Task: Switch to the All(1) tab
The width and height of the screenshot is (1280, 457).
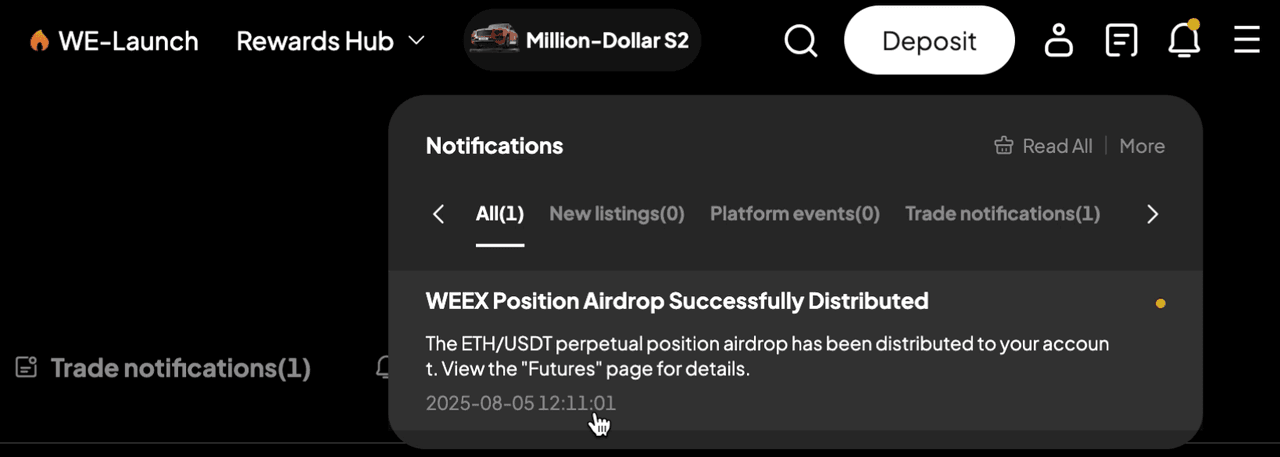Action: (x=499, y=214)
